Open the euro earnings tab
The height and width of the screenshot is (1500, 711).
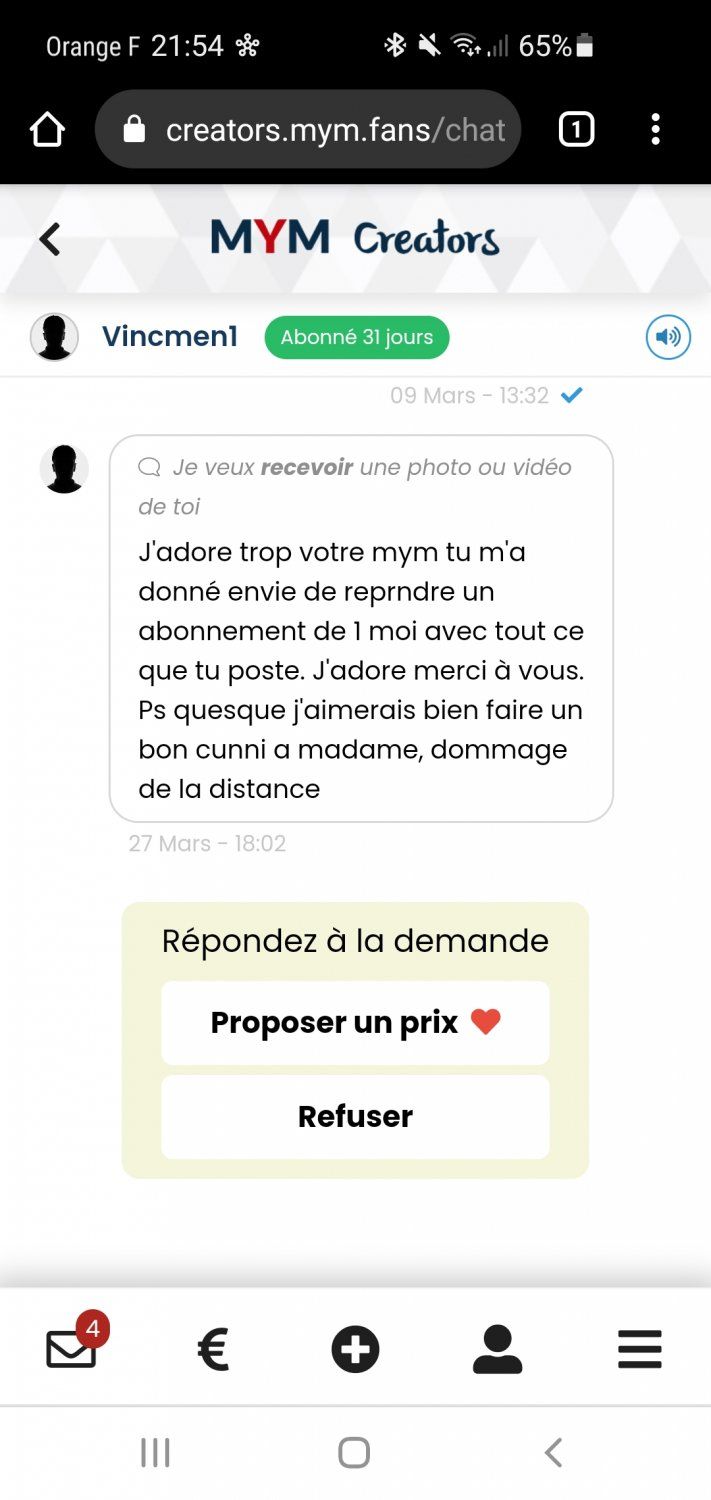213,1349
